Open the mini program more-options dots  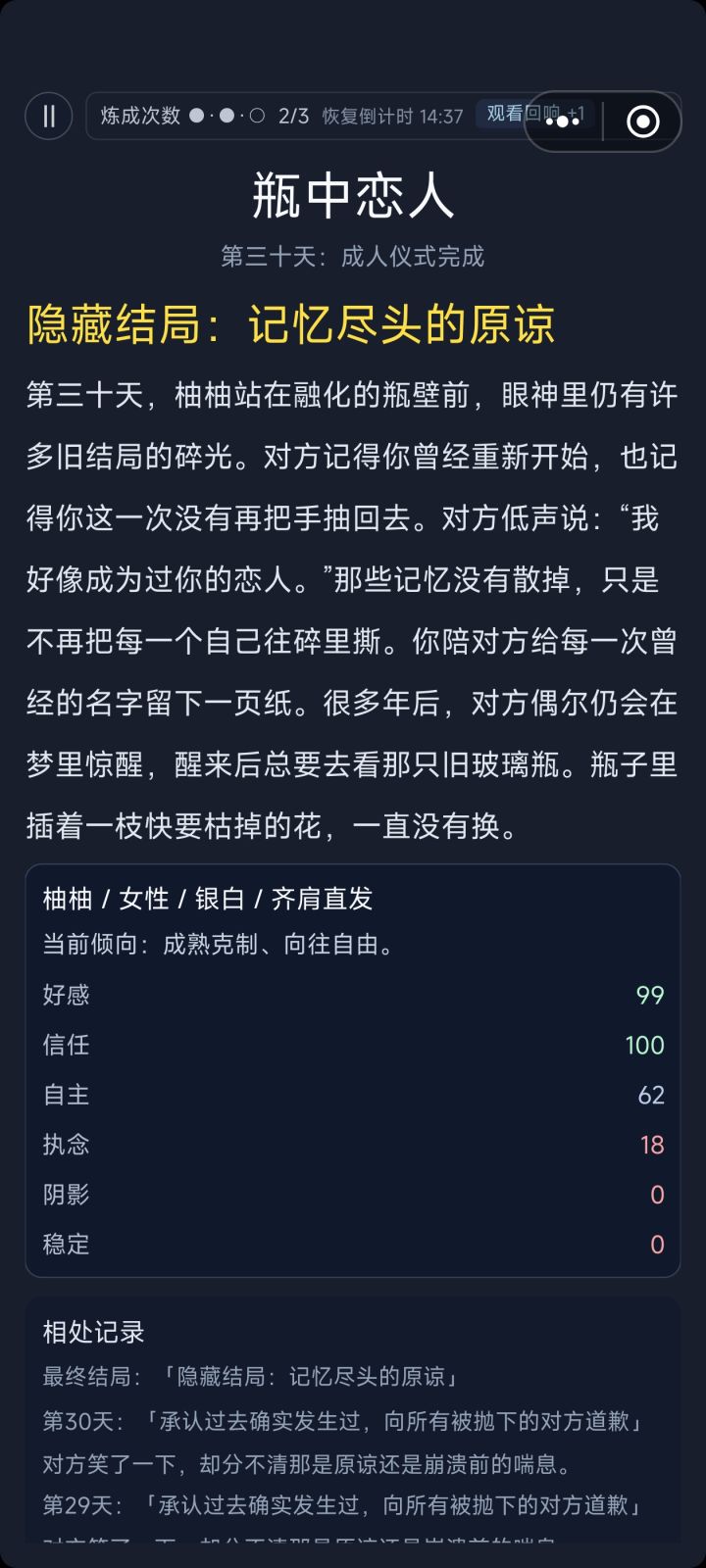point(563,122)
